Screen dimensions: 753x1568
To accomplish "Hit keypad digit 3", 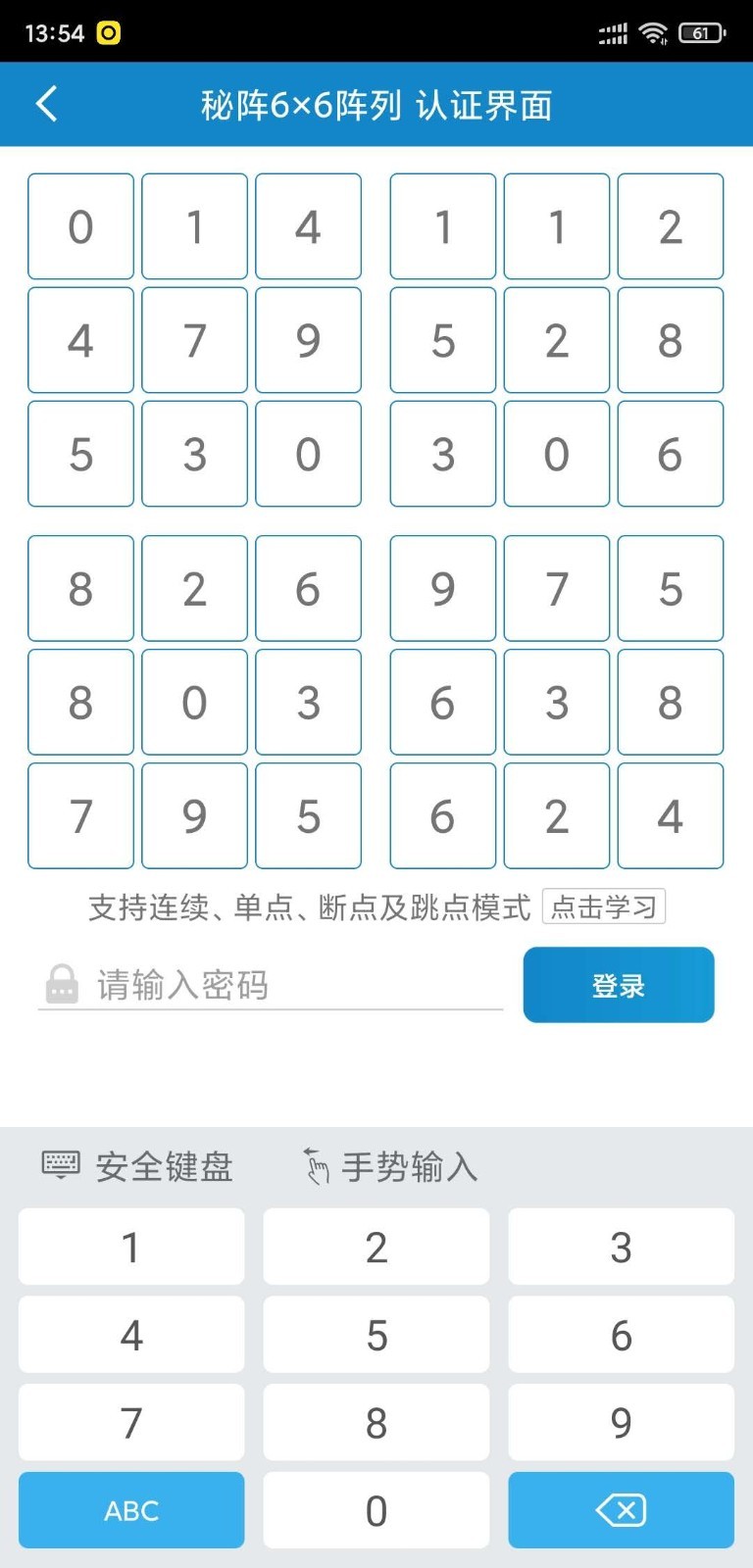I will coord(621,1247).
